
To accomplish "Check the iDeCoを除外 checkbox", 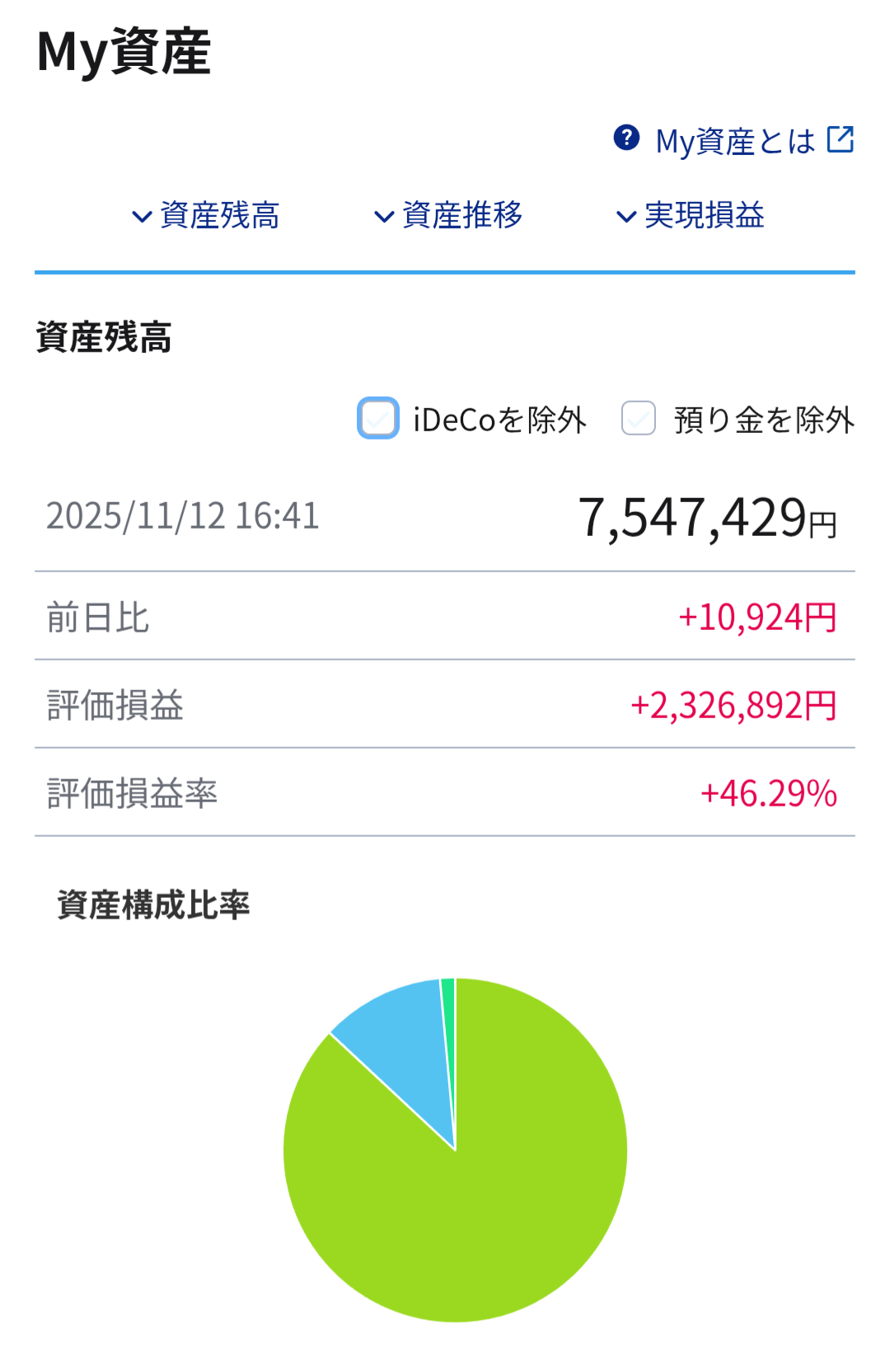I will [378, 418].
